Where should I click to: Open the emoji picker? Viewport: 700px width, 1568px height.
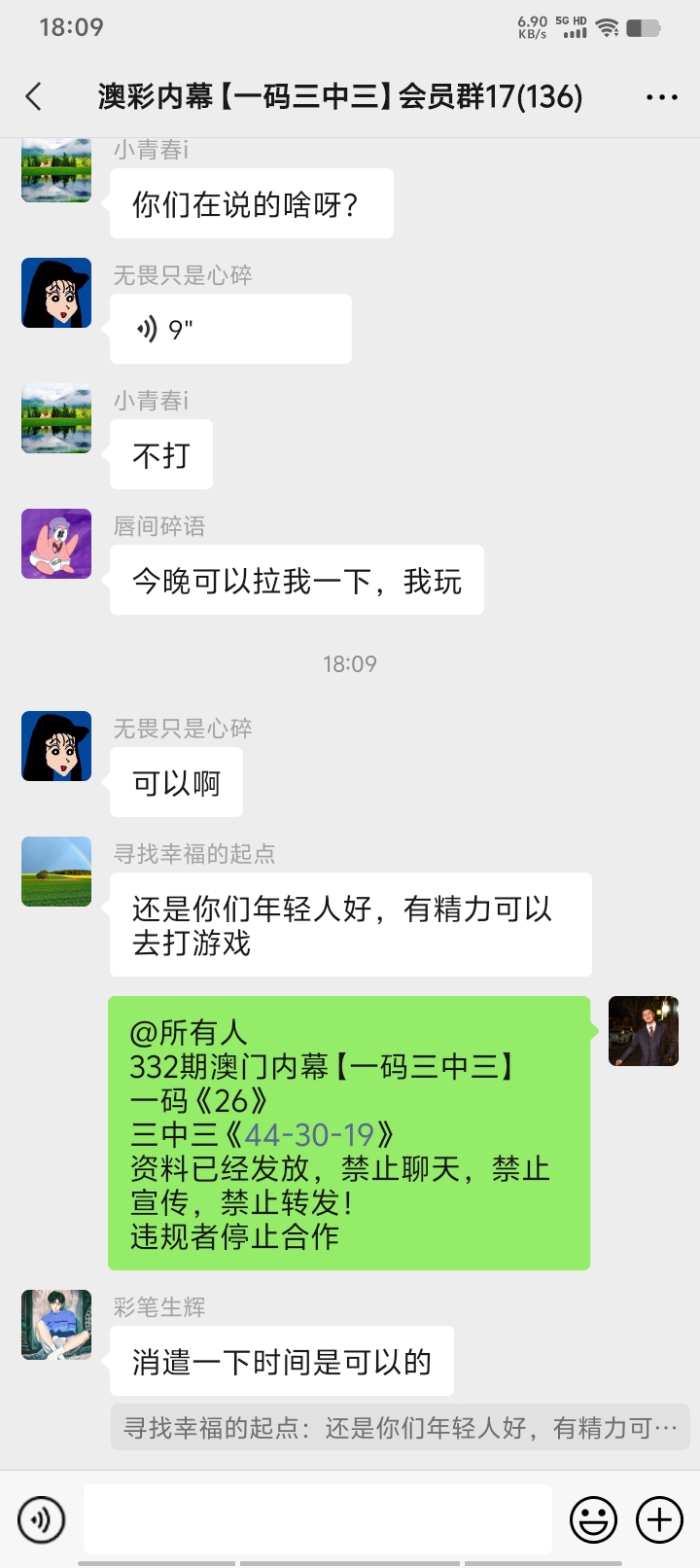(593, 1519)
